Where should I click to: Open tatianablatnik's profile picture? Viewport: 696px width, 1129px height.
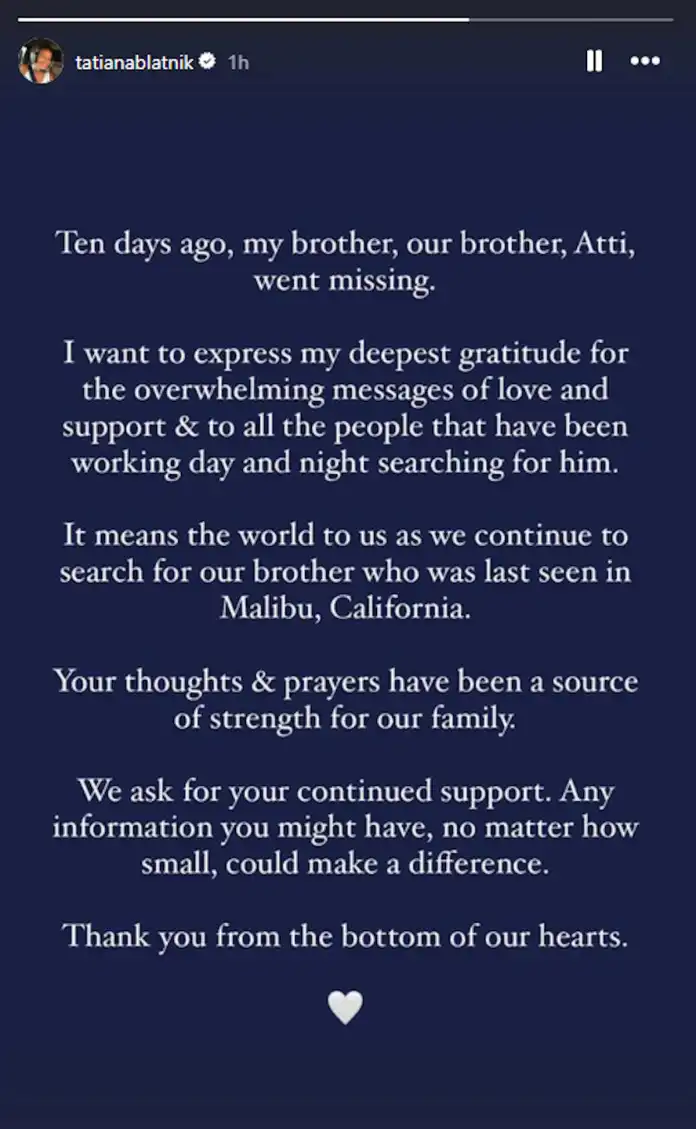coord(41,61)
